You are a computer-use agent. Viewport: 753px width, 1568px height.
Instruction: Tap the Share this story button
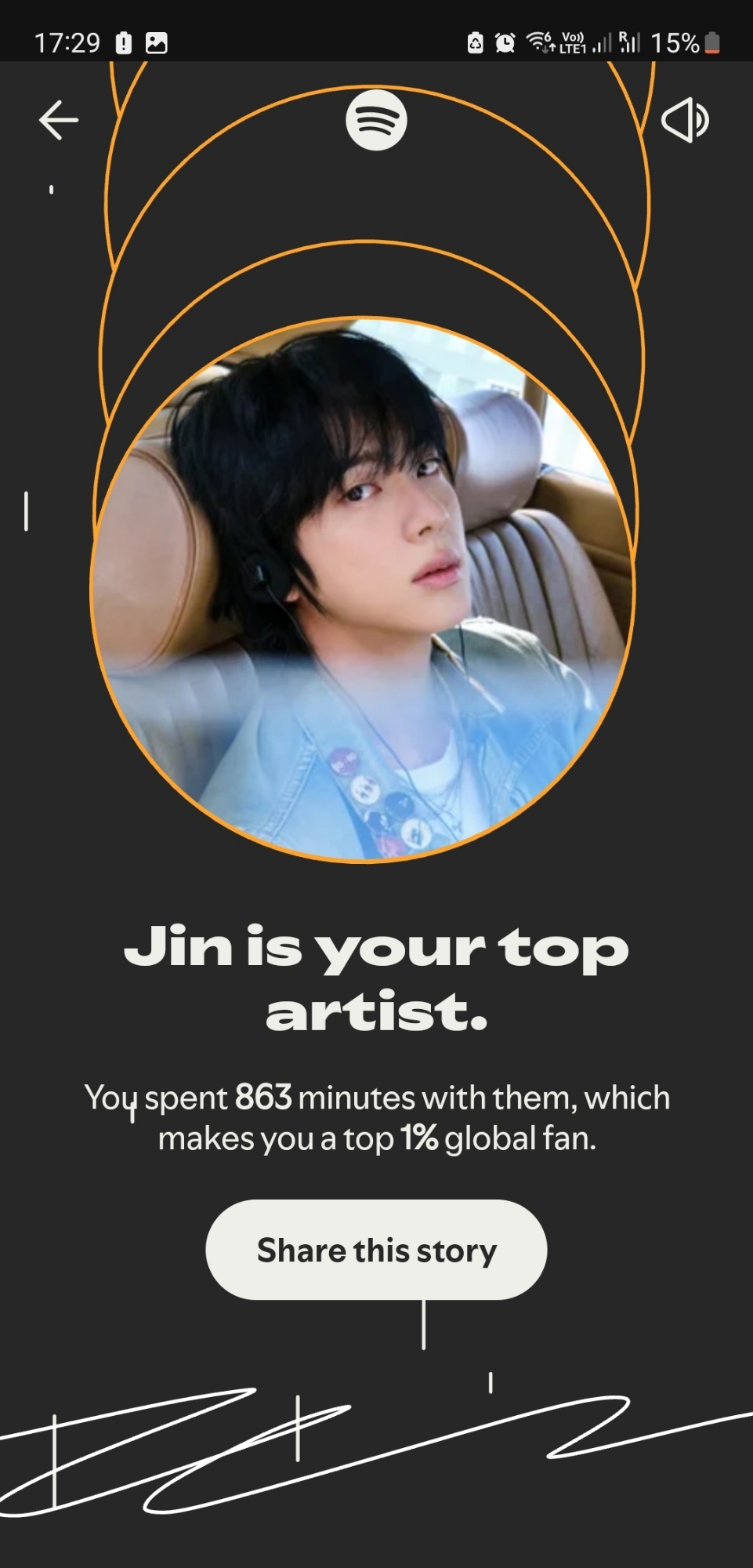pos(376,1250)
